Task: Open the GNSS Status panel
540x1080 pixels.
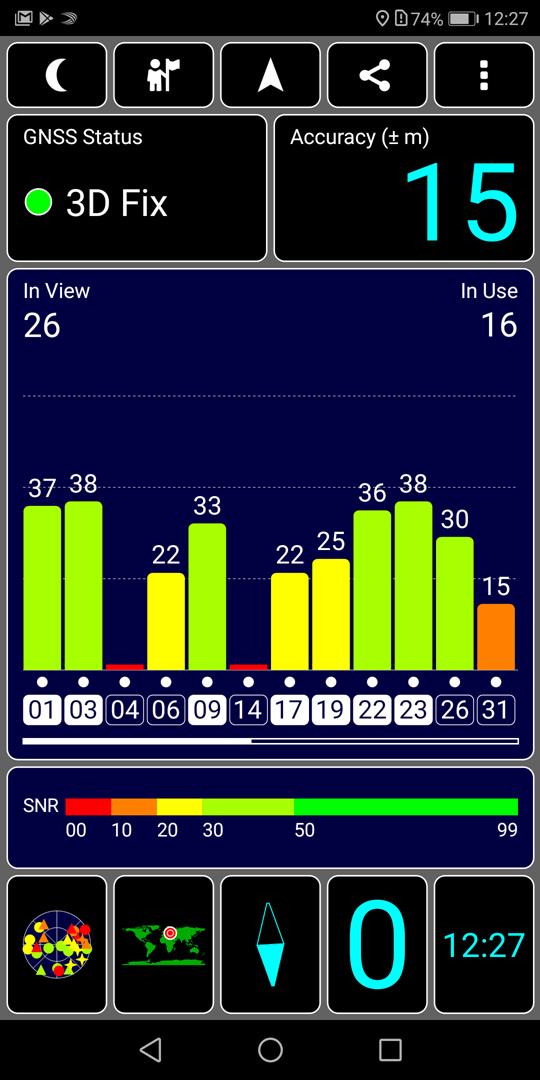Action: tap(137, 188)
